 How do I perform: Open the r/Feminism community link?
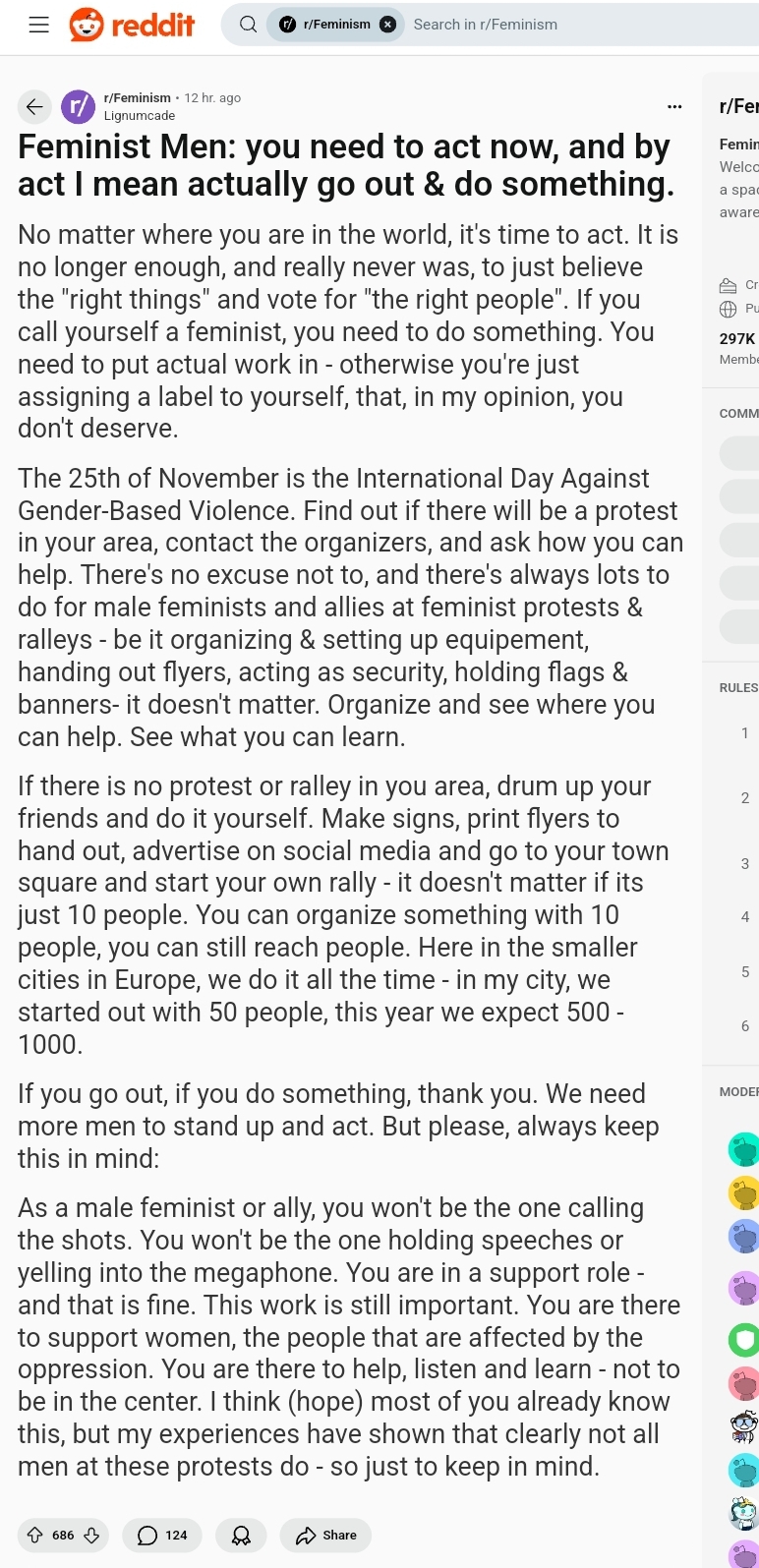click(x=137, y=97)
